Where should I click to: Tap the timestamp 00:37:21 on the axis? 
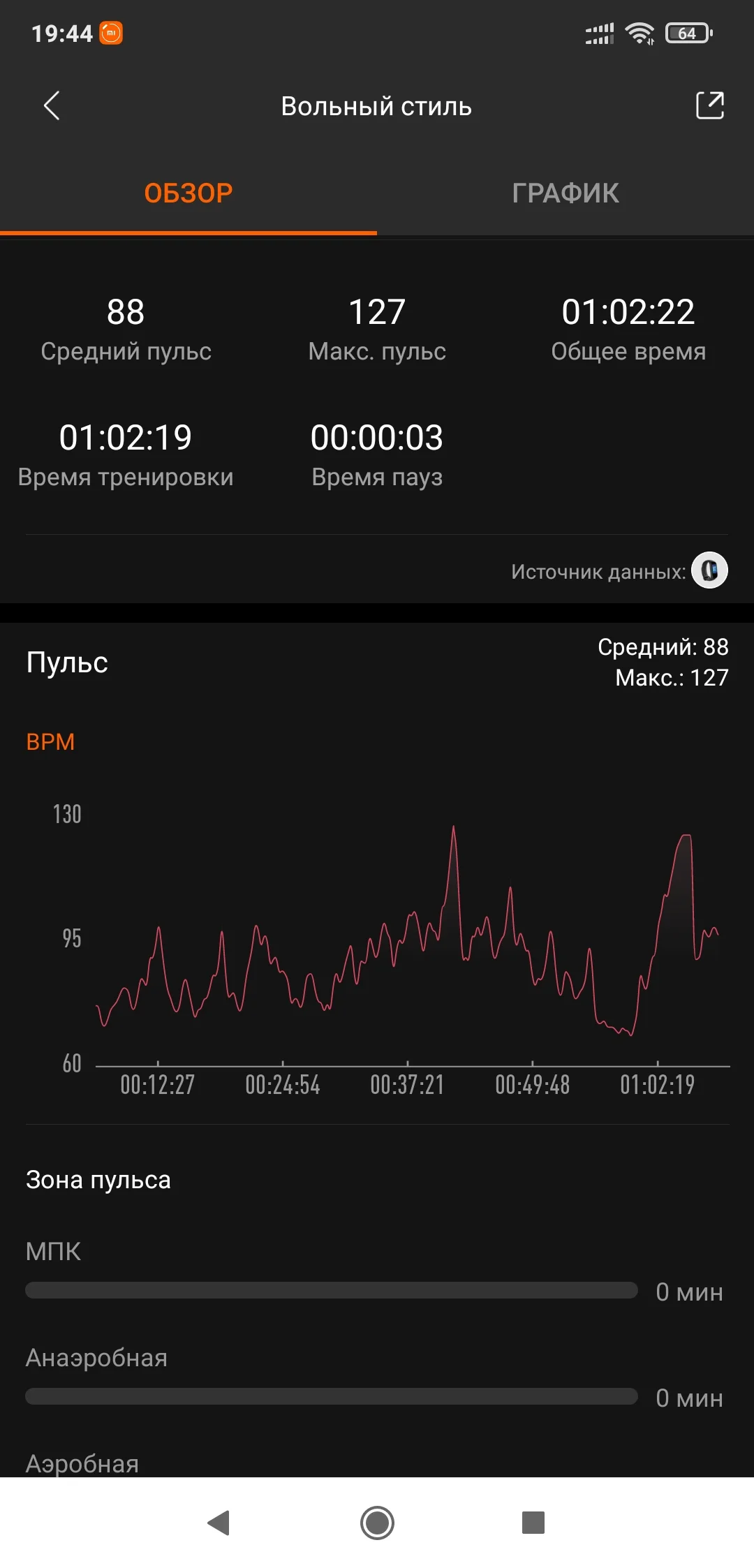click(408, 1085)
